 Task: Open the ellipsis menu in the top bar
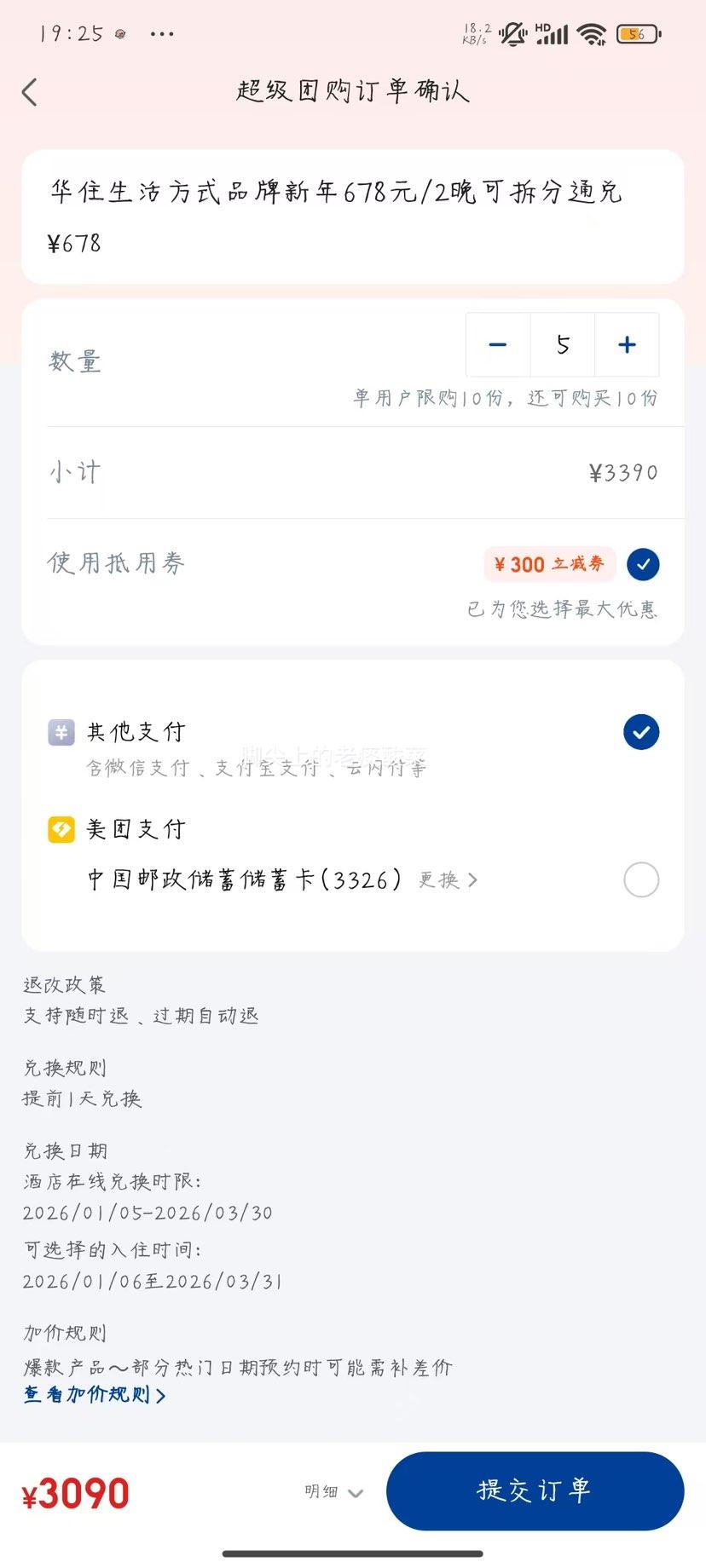pyautogui.click(x=161, y=34)
